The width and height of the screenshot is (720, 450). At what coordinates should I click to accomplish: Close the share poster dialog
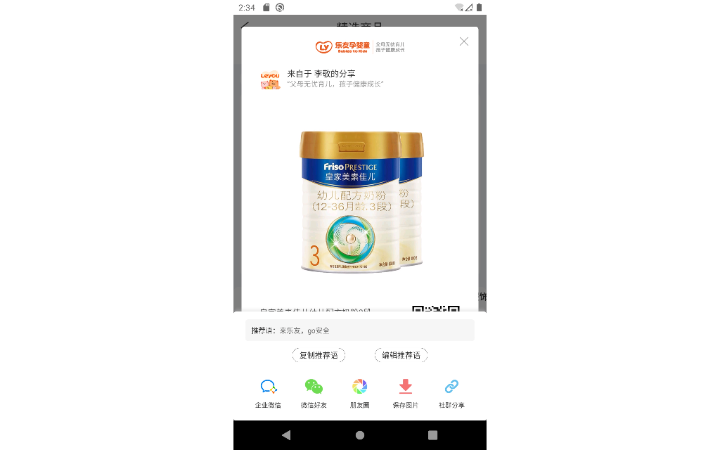(x=463, y=41)
